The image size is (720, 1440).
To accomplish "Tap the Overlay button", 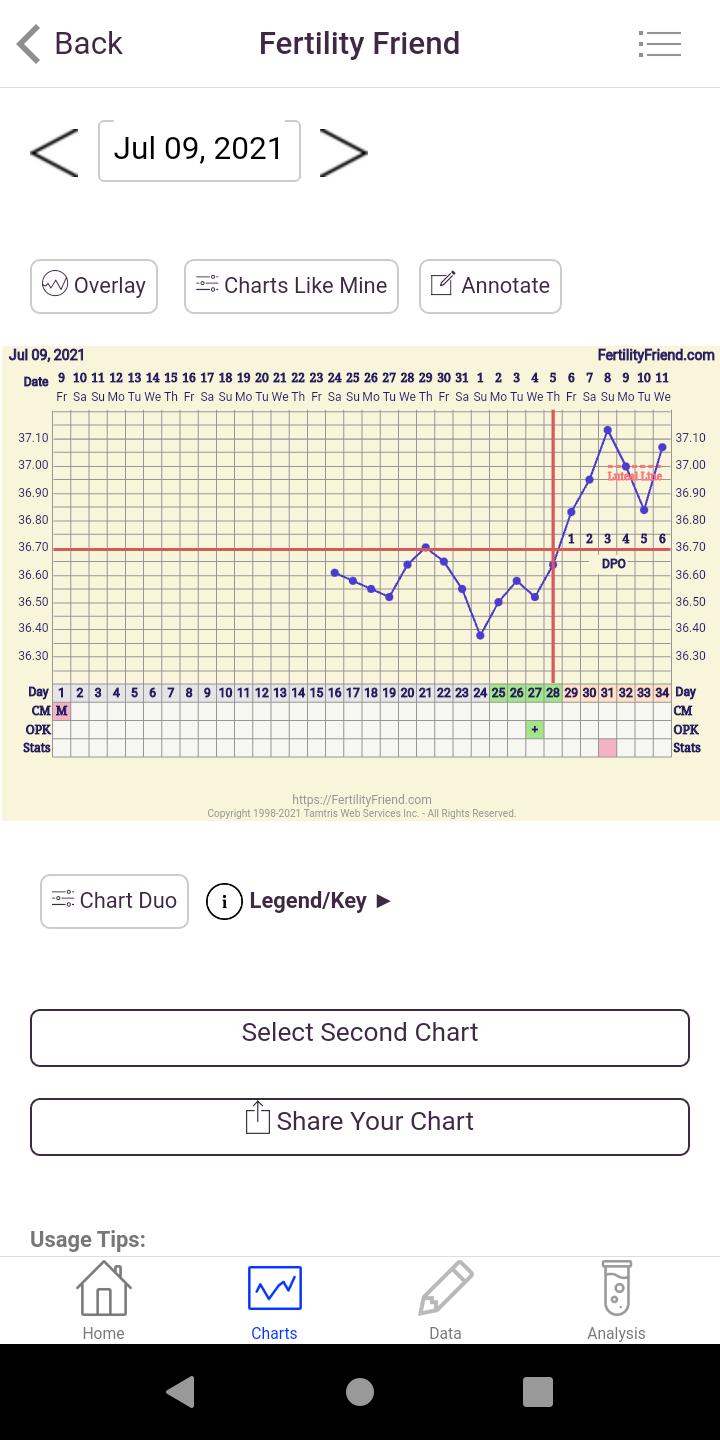I will pos(94,286).
